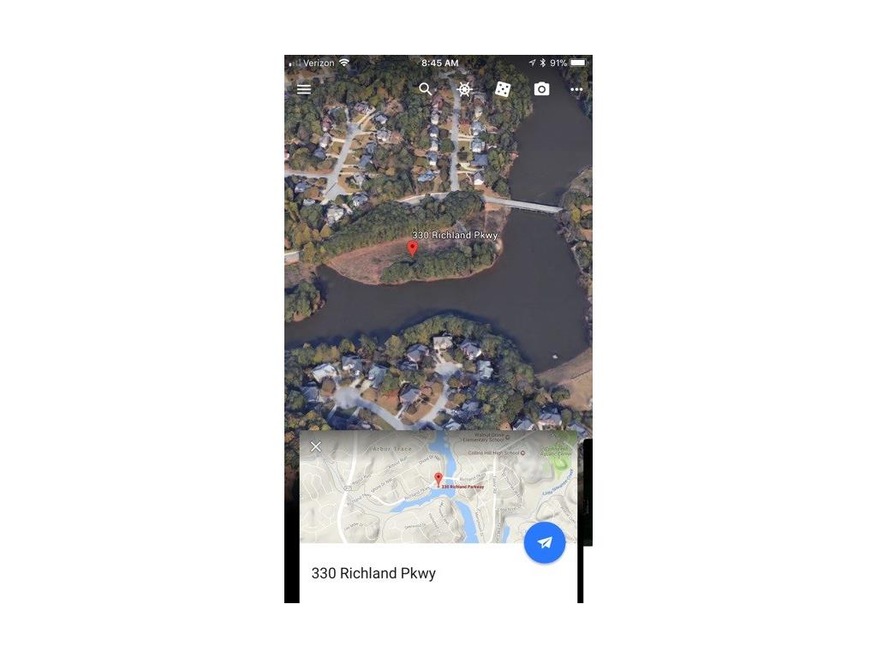Open the camera postcard icon
The image size is (877, 658).
click(x=541, y=89)
